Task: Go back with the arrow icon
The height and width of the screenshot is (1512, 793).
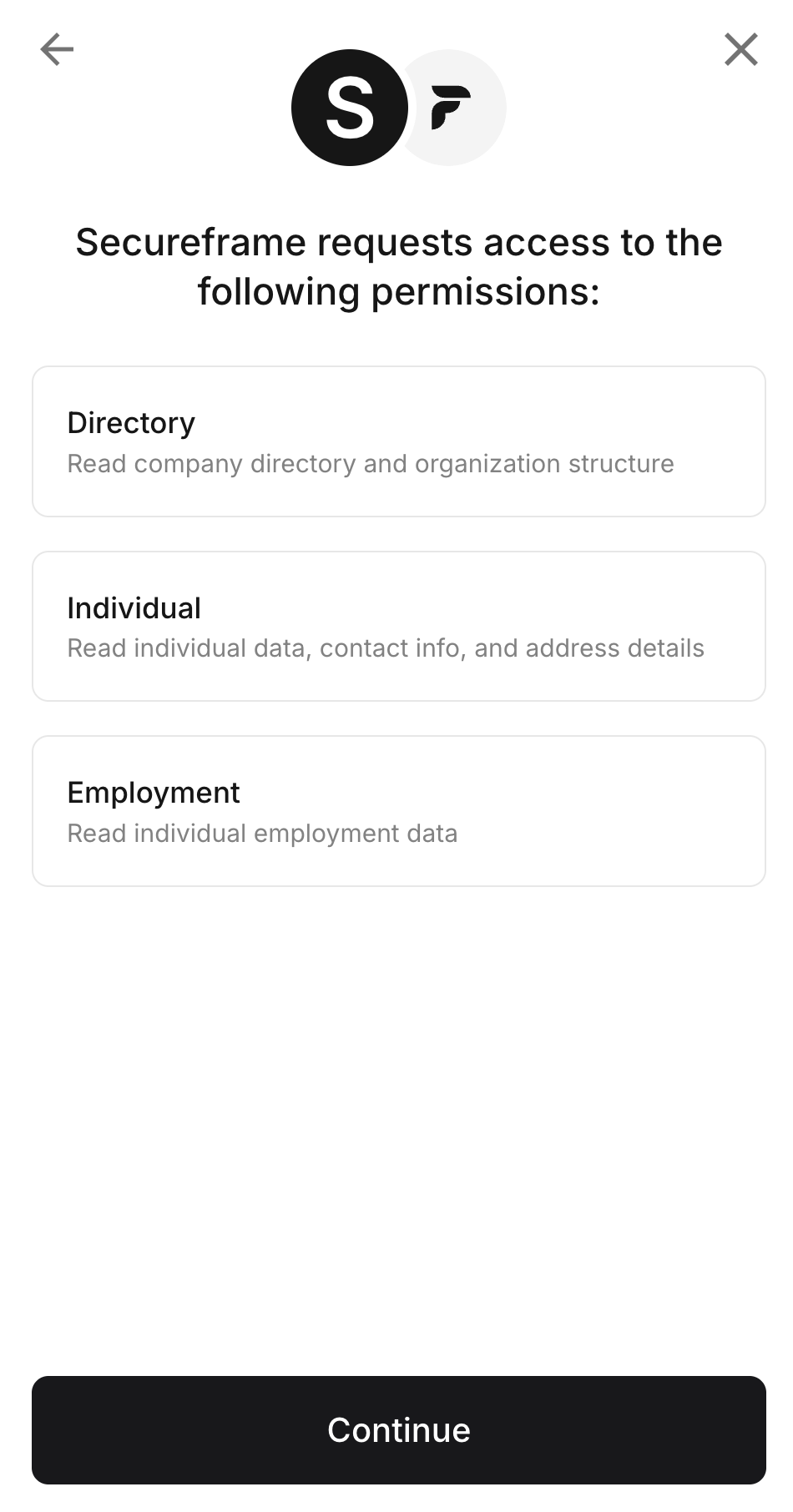Action: tap(57, 49)
